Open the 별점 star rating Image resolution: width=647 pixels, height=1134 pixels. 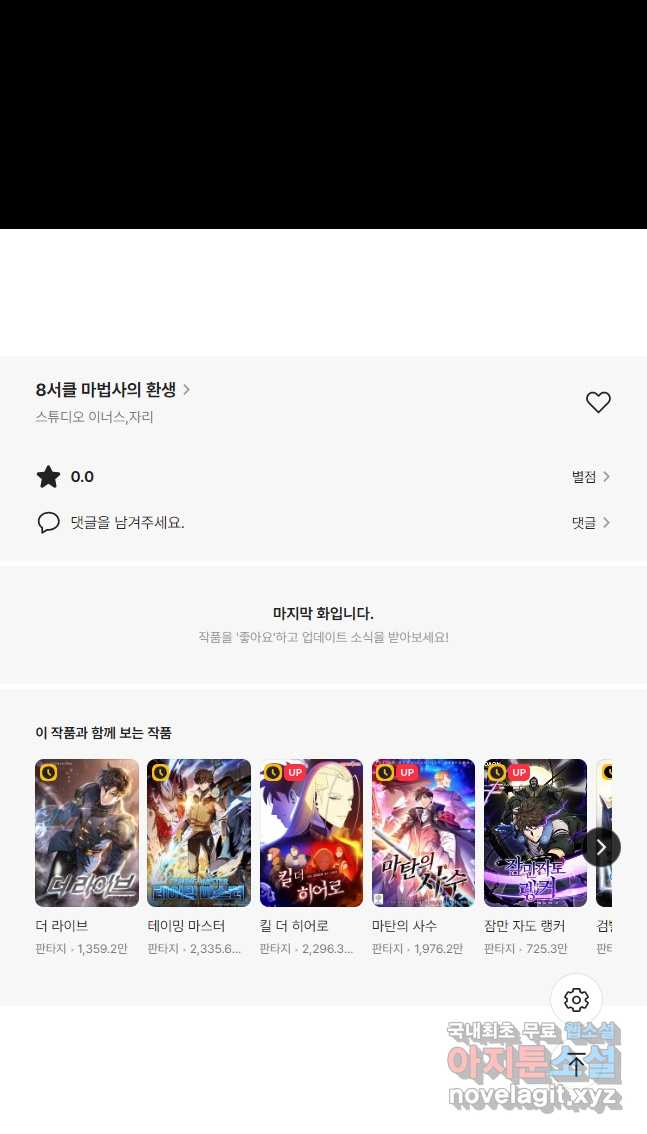[590, 477]
